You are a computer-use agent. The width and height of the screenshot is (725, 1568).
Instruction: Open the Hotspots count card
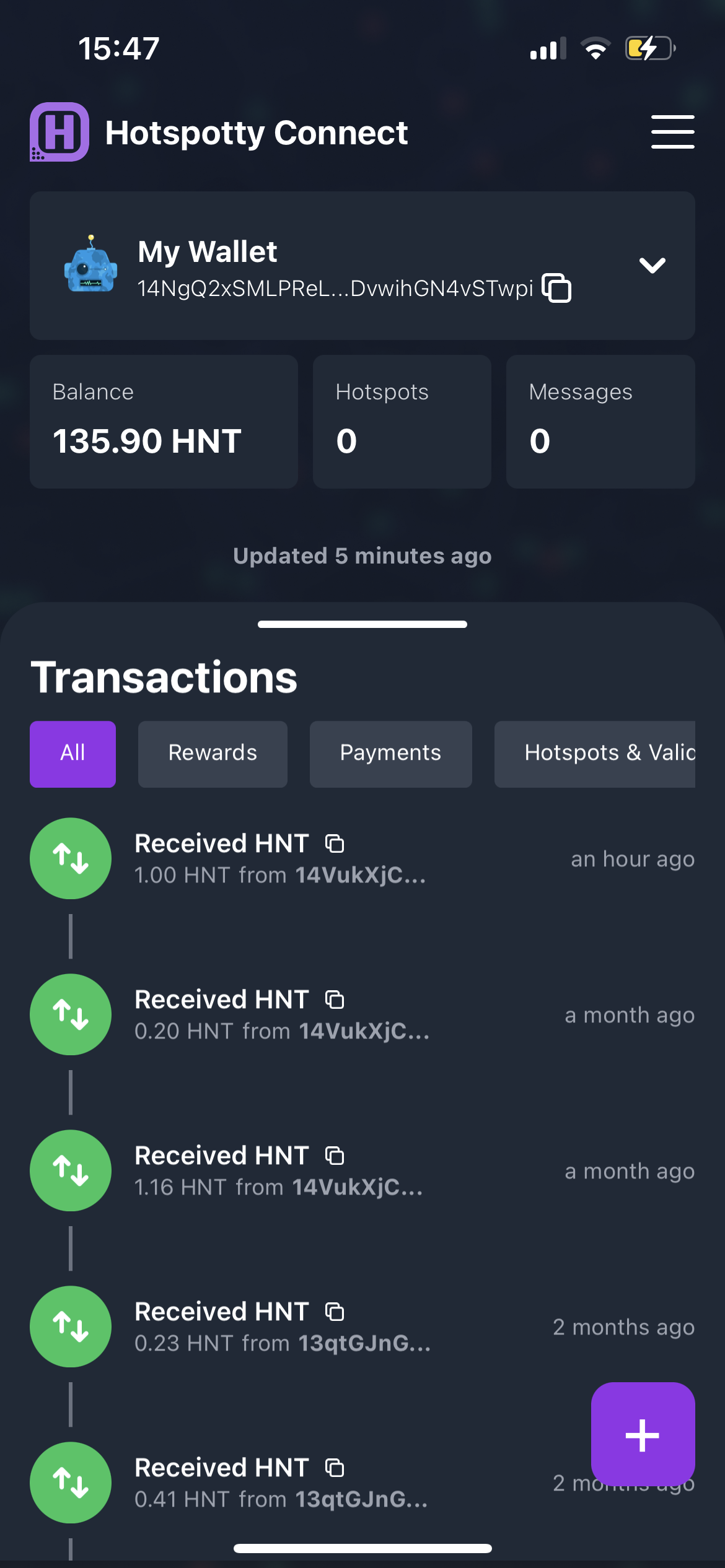[402, 422]
